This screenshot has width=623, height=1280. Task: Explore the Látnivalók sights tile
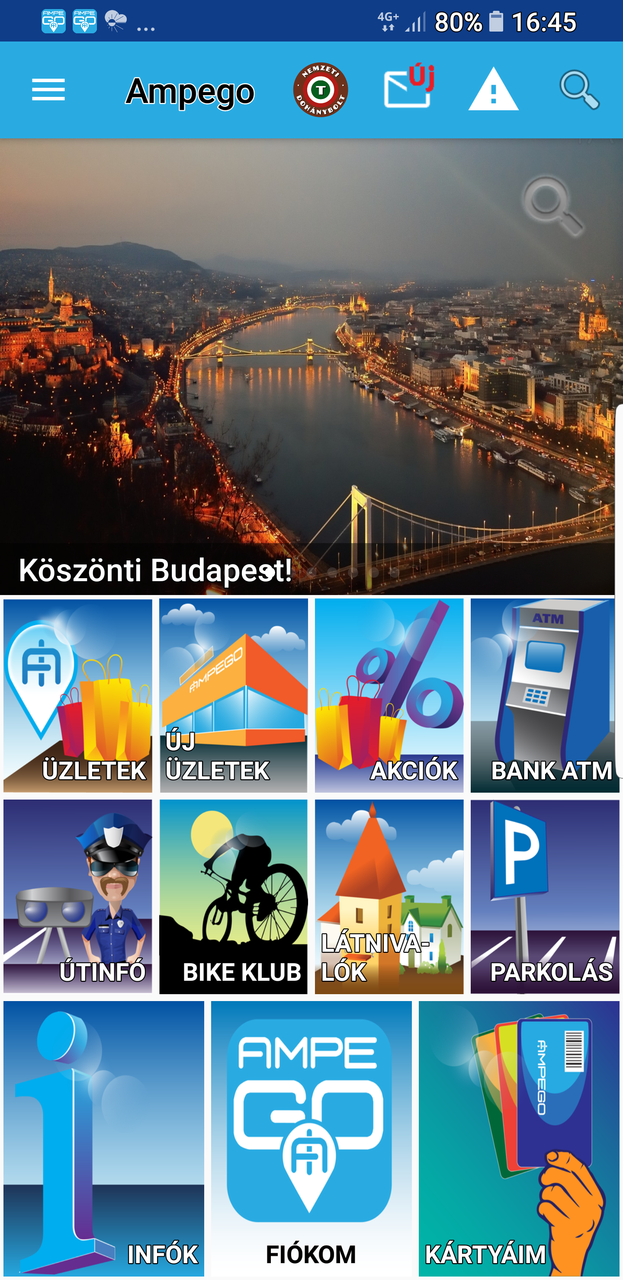coord(389,896)
